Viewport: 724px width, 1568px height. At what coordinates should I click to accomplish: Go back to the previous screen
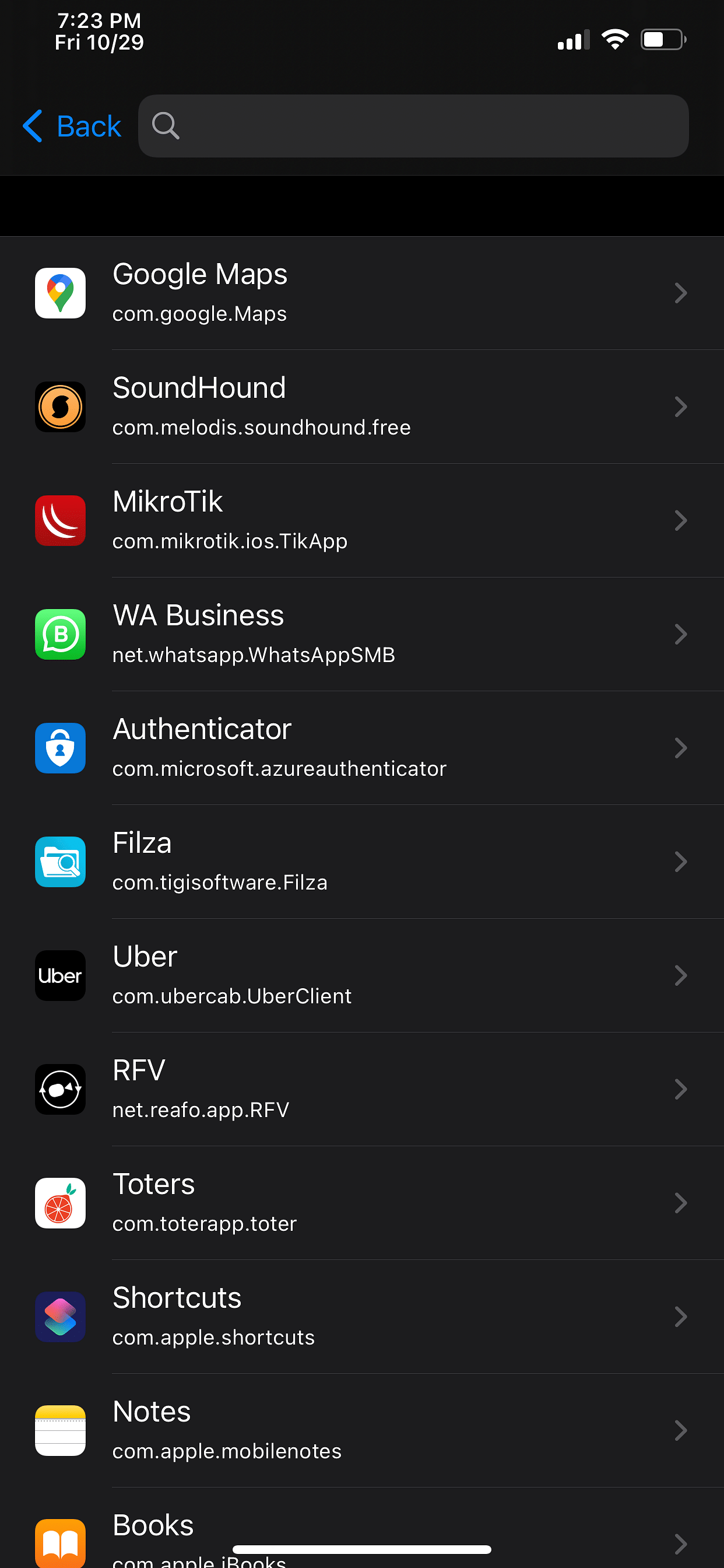72,126
